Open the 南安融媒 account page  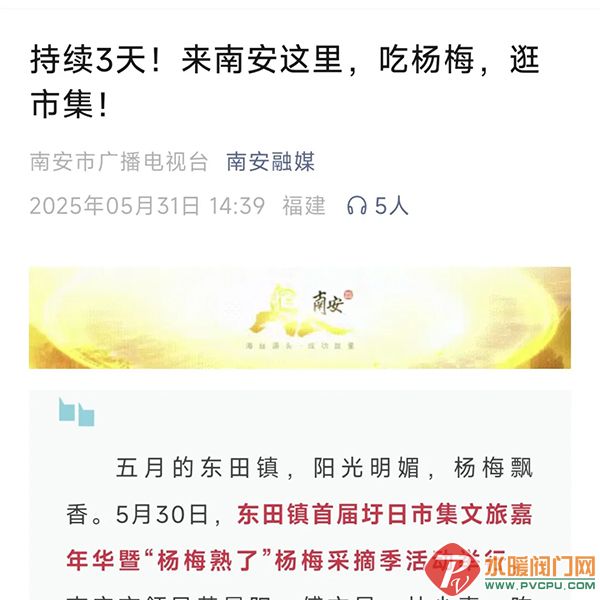tap(270, 161)
